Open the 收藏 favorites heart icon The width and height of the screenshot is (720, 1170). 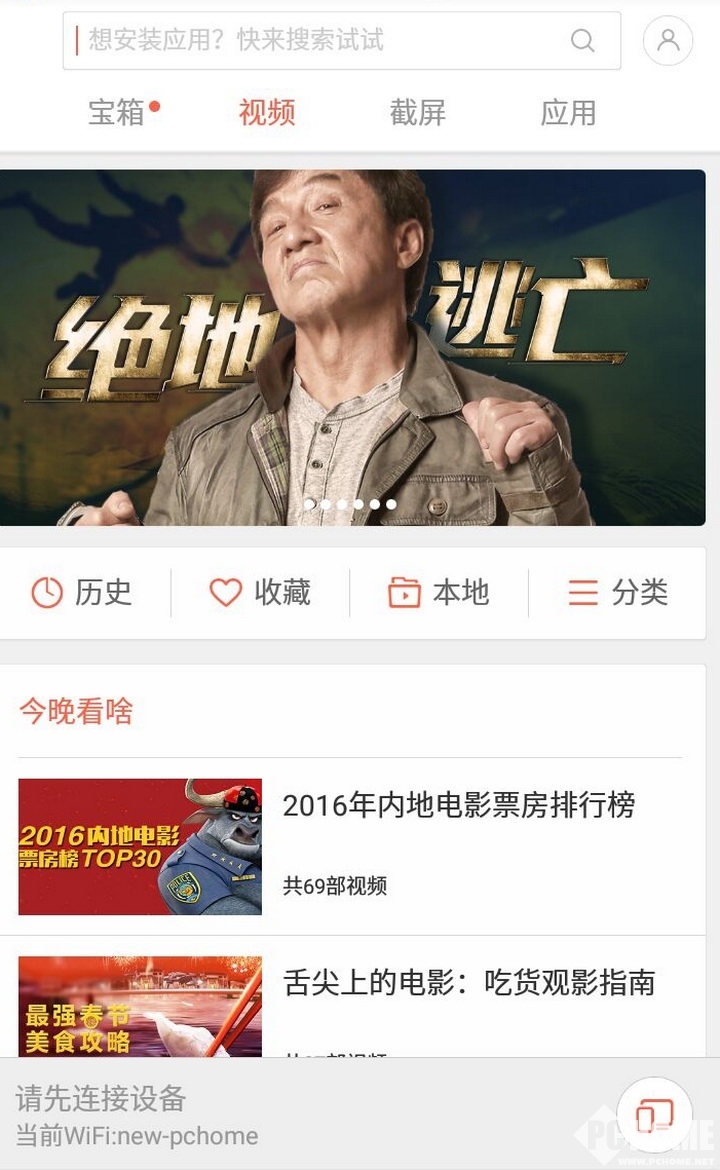coord(224,593)
